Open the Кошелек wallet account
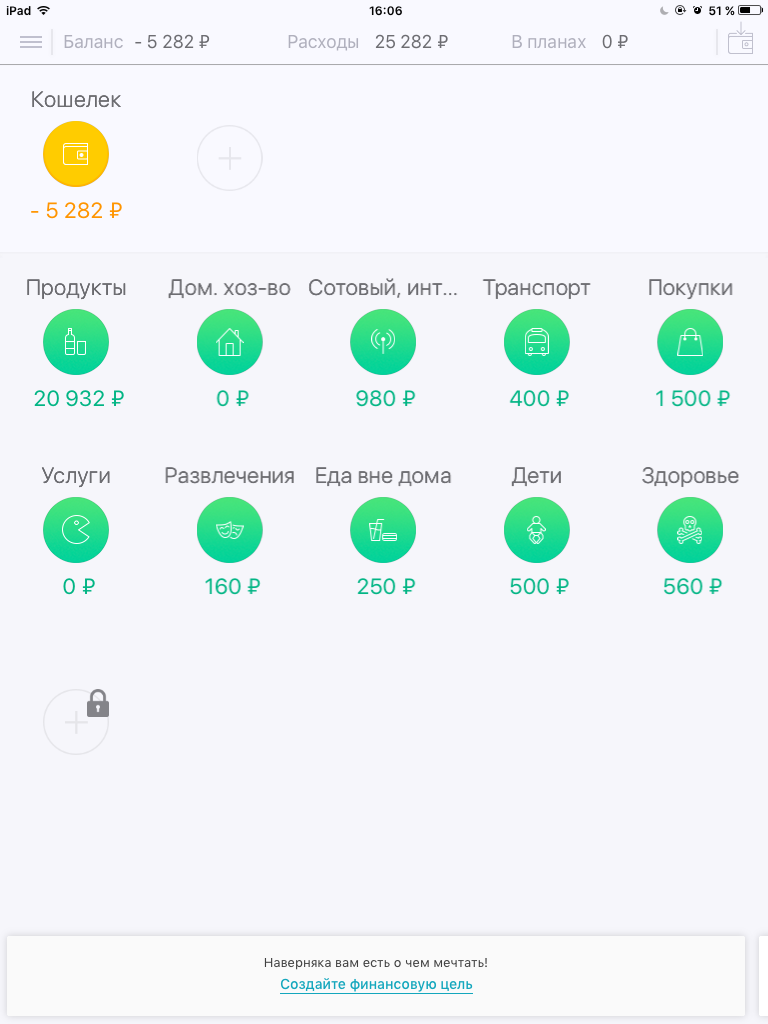The image size is (768, 1024). tap(76, 155)
